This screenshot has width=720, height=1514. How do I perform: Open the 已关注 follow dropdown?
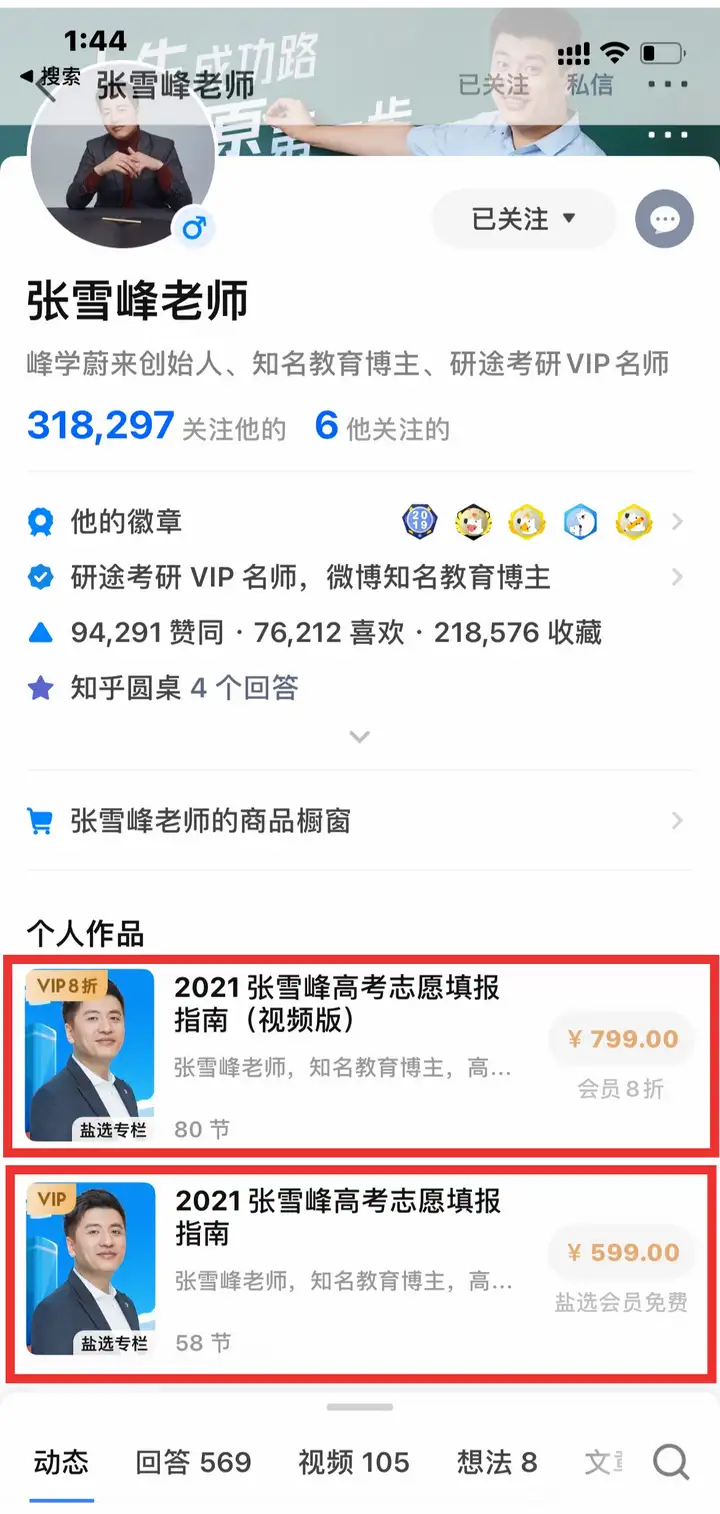(524, 218)
